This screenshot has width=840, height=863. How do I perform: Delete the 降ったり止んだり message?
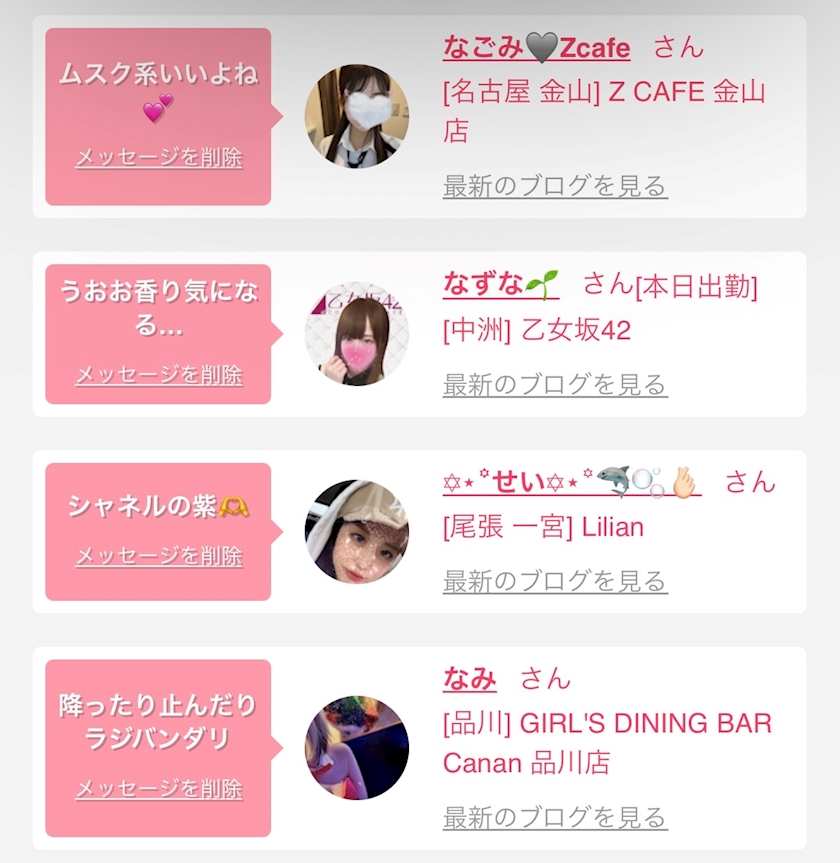pyautogui.click(x=159, y=789)
